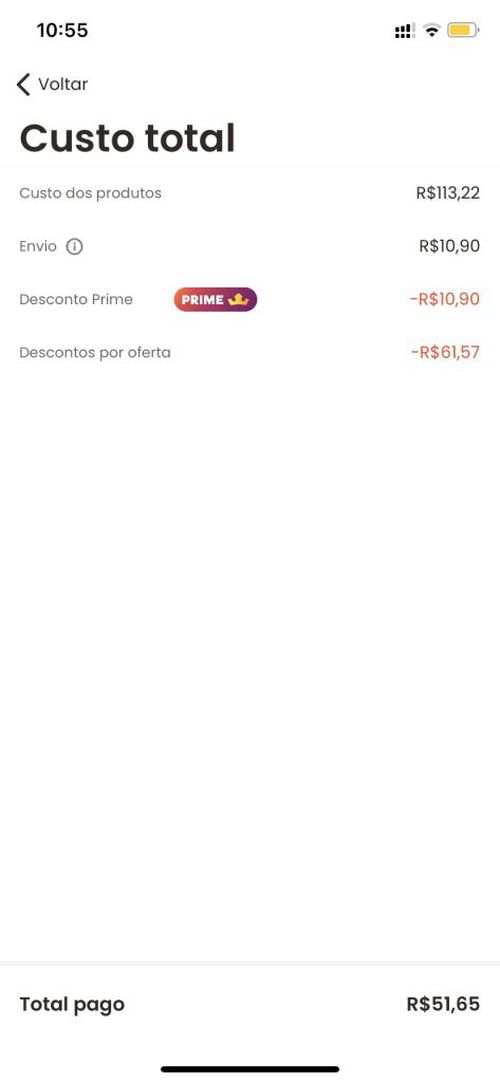Go back with the Voltar button

click(x=52, y=84)
